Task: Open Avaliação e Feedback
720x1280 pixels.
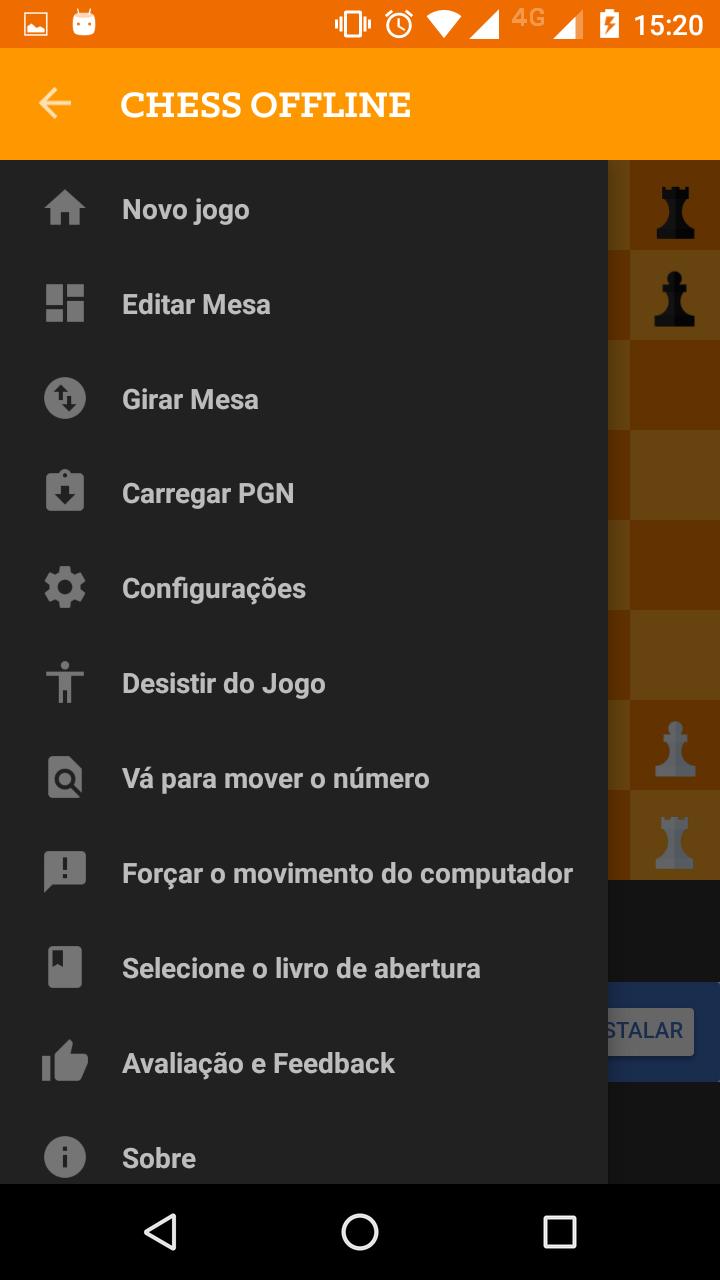Action: click(x=258, y=1062)
